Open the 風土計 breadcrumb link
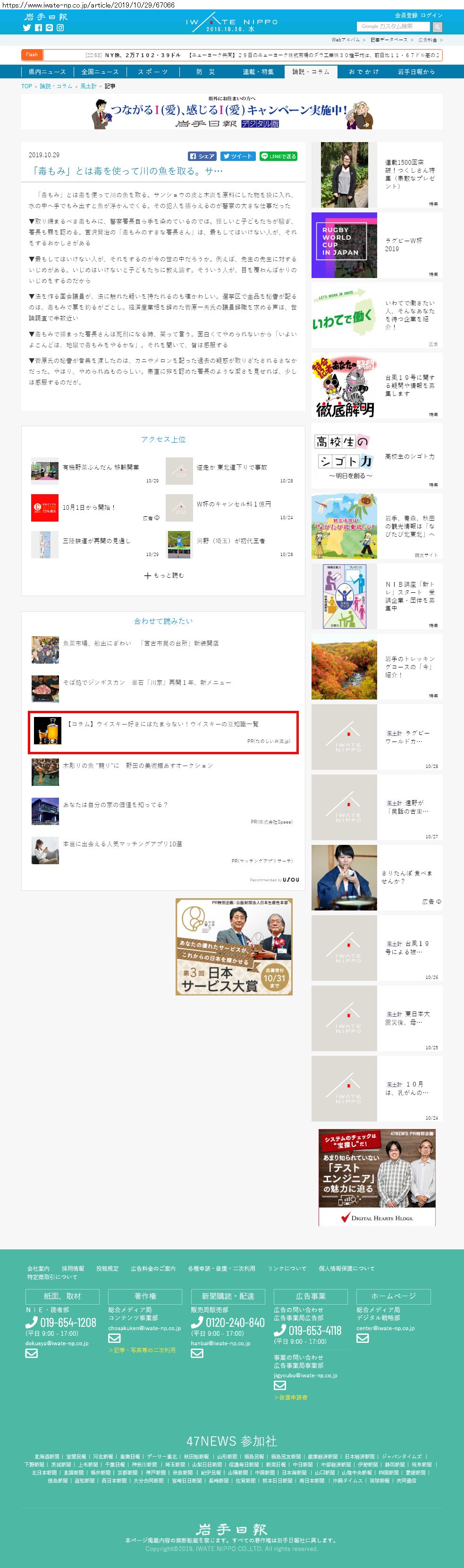This screenshot has height=1568, width=464. [x=88, y=86]
